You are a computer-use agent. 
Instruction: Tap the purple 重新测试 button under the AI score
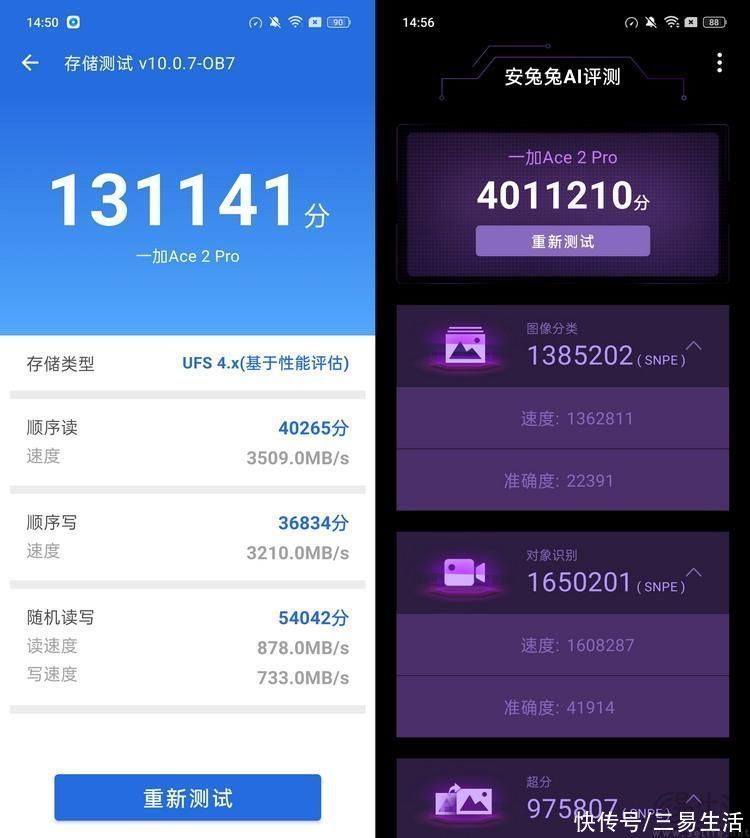[x=562, y=241]
